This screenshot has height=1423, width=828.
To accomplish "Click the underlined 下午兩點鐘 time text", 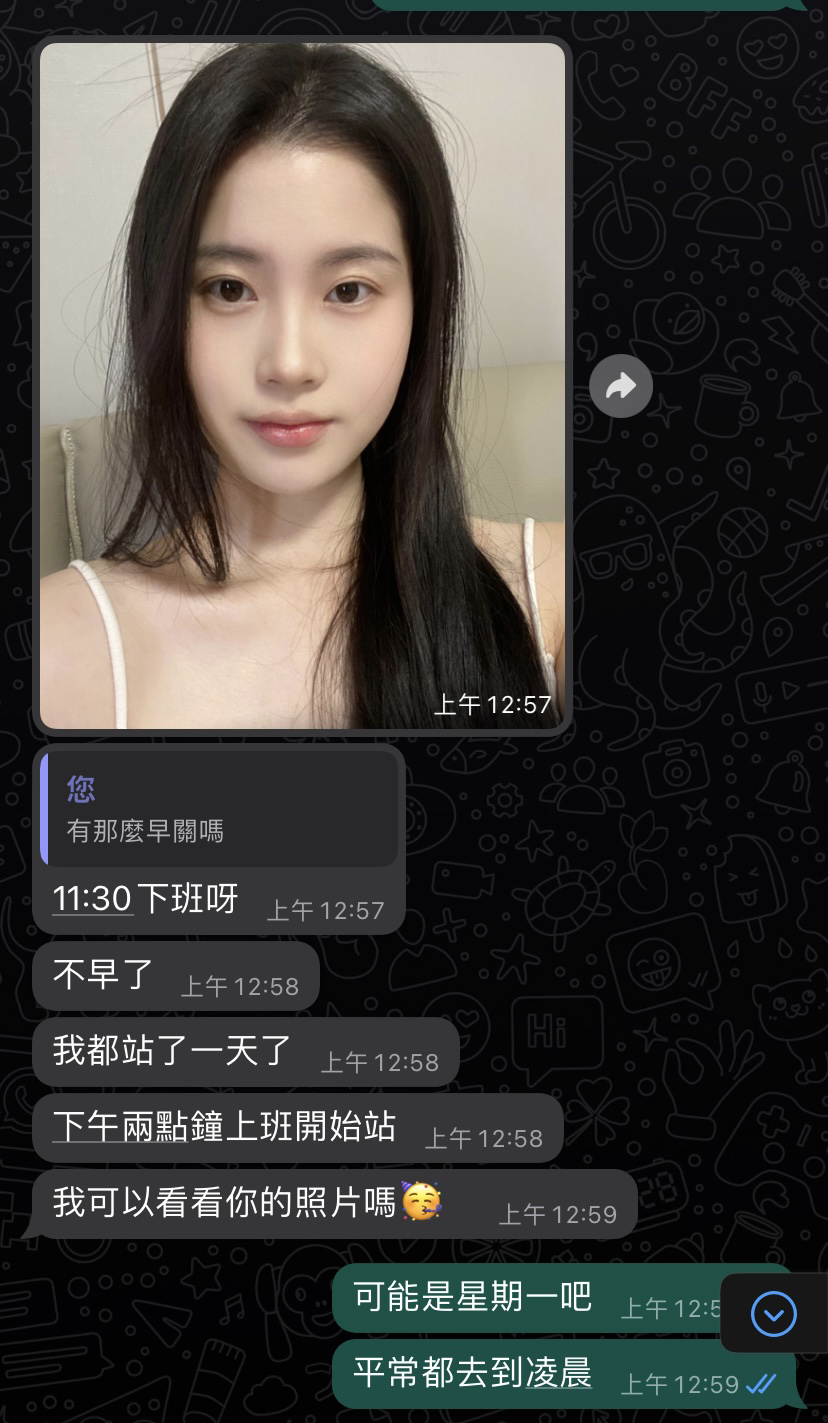I will (x=140, y=1127).
